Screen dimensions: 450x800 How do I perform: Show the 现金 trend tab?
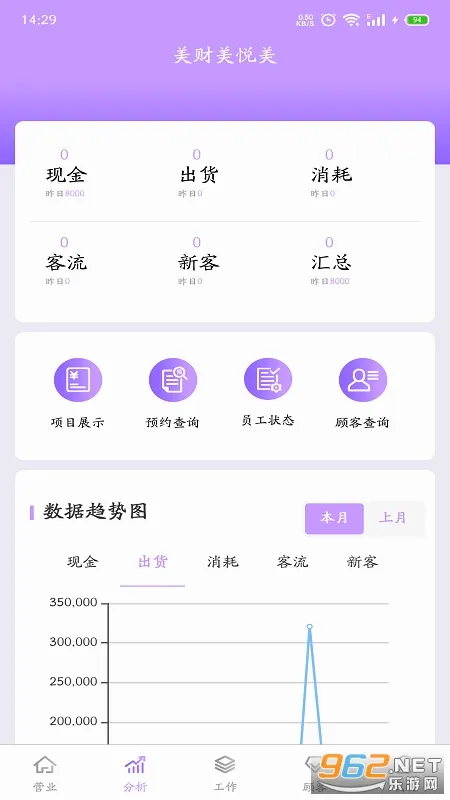pyautogui.click(x=83, y=562)
